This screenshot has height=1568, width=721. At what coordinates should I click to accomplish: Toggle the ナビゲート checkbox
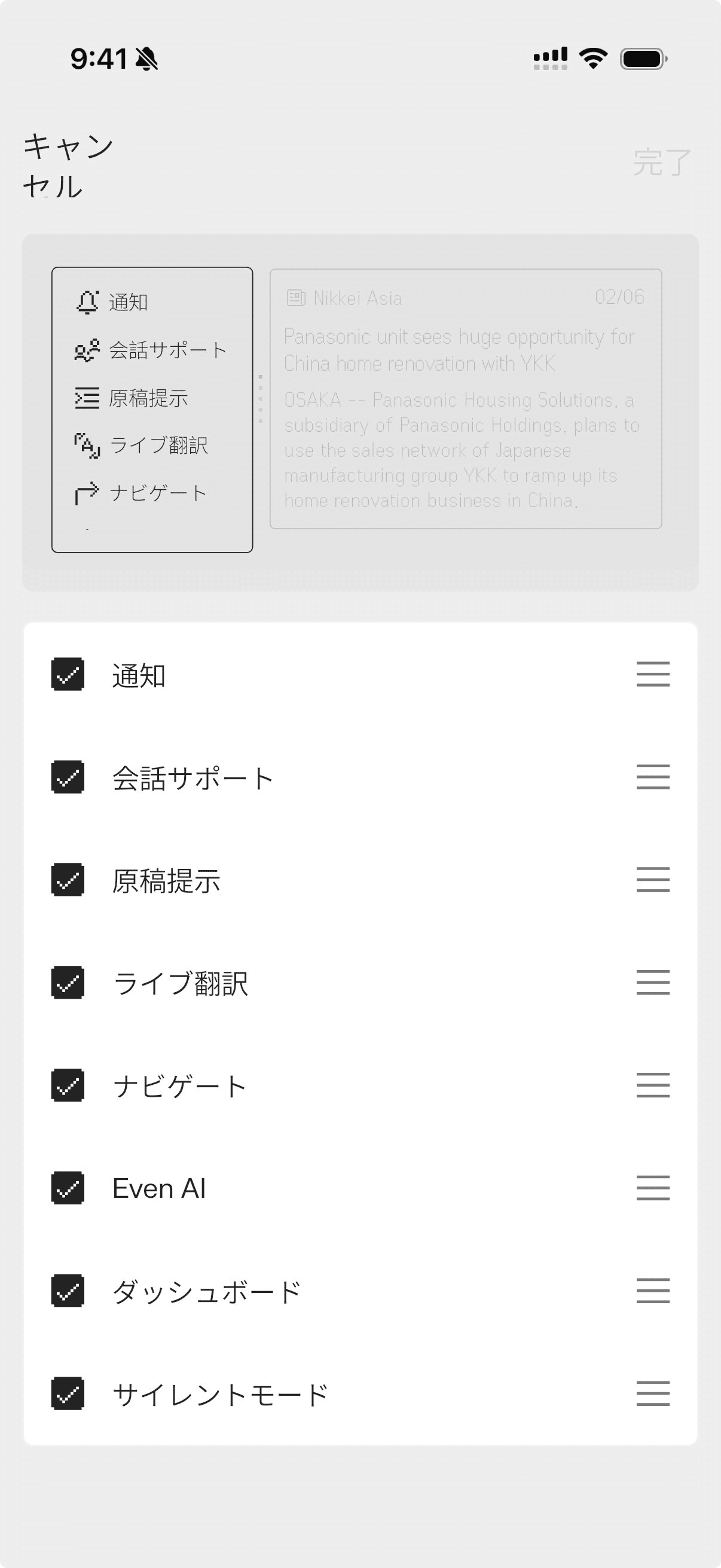68,1085
